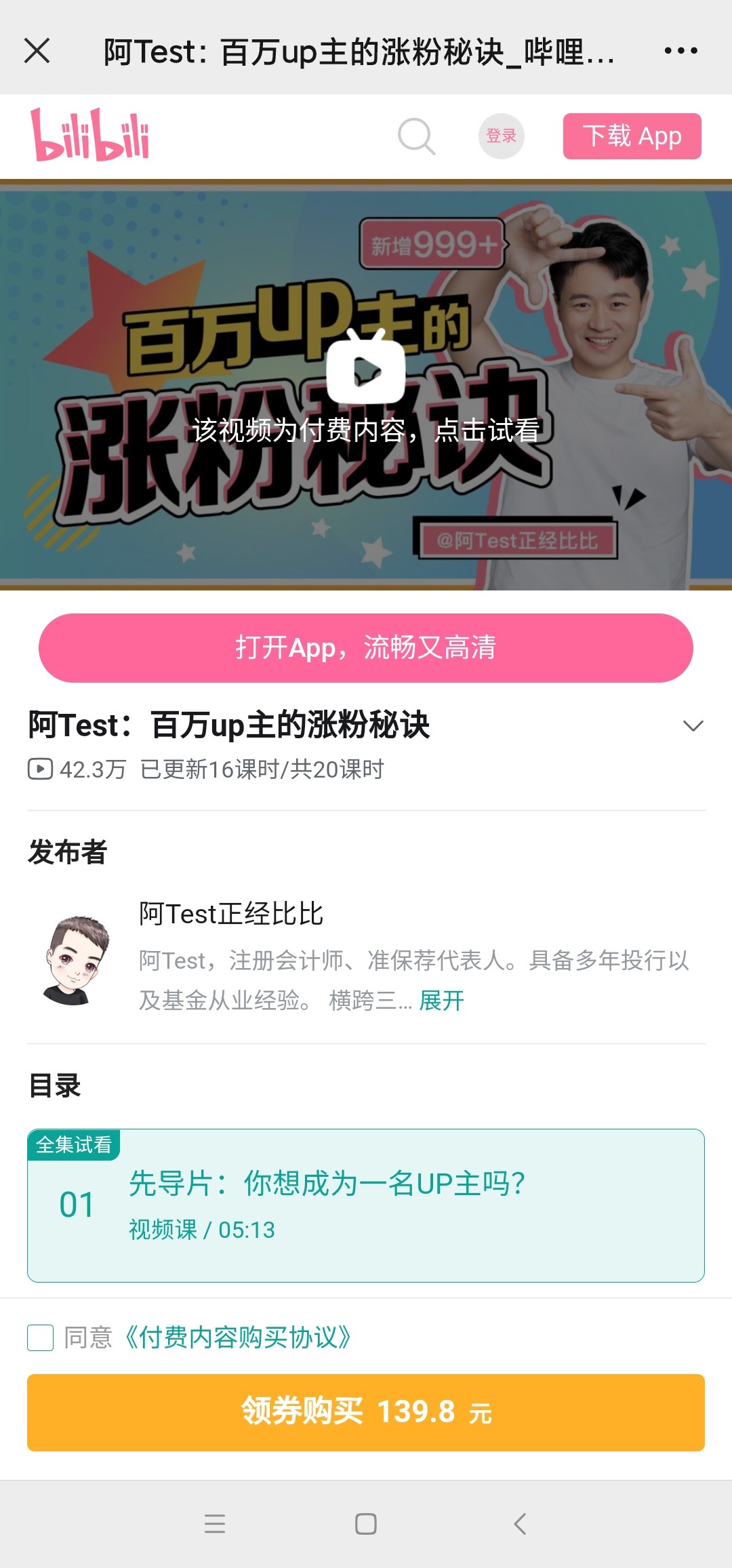Go to home screen via system button

366,1524
